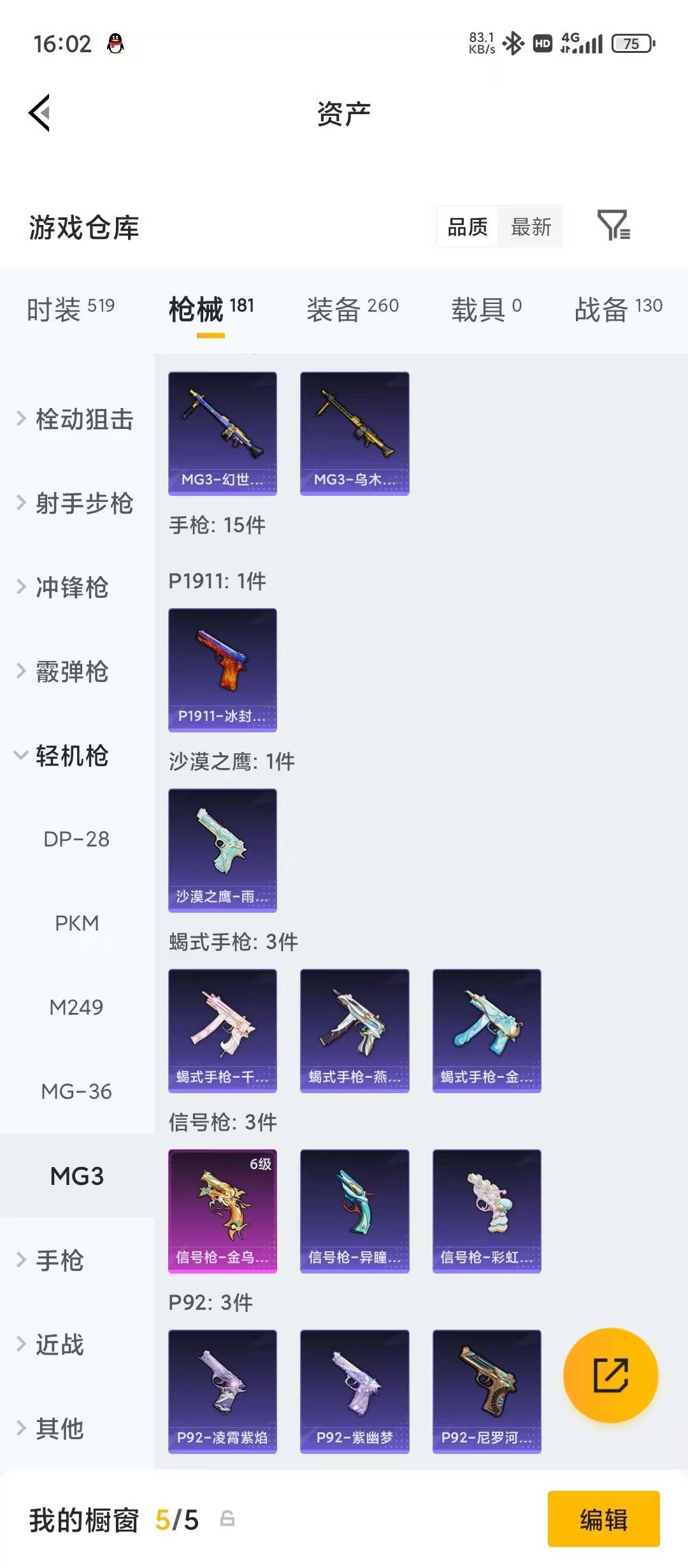Click the orange share showcase icon
688x1568 pixels.
[610, 1377]
